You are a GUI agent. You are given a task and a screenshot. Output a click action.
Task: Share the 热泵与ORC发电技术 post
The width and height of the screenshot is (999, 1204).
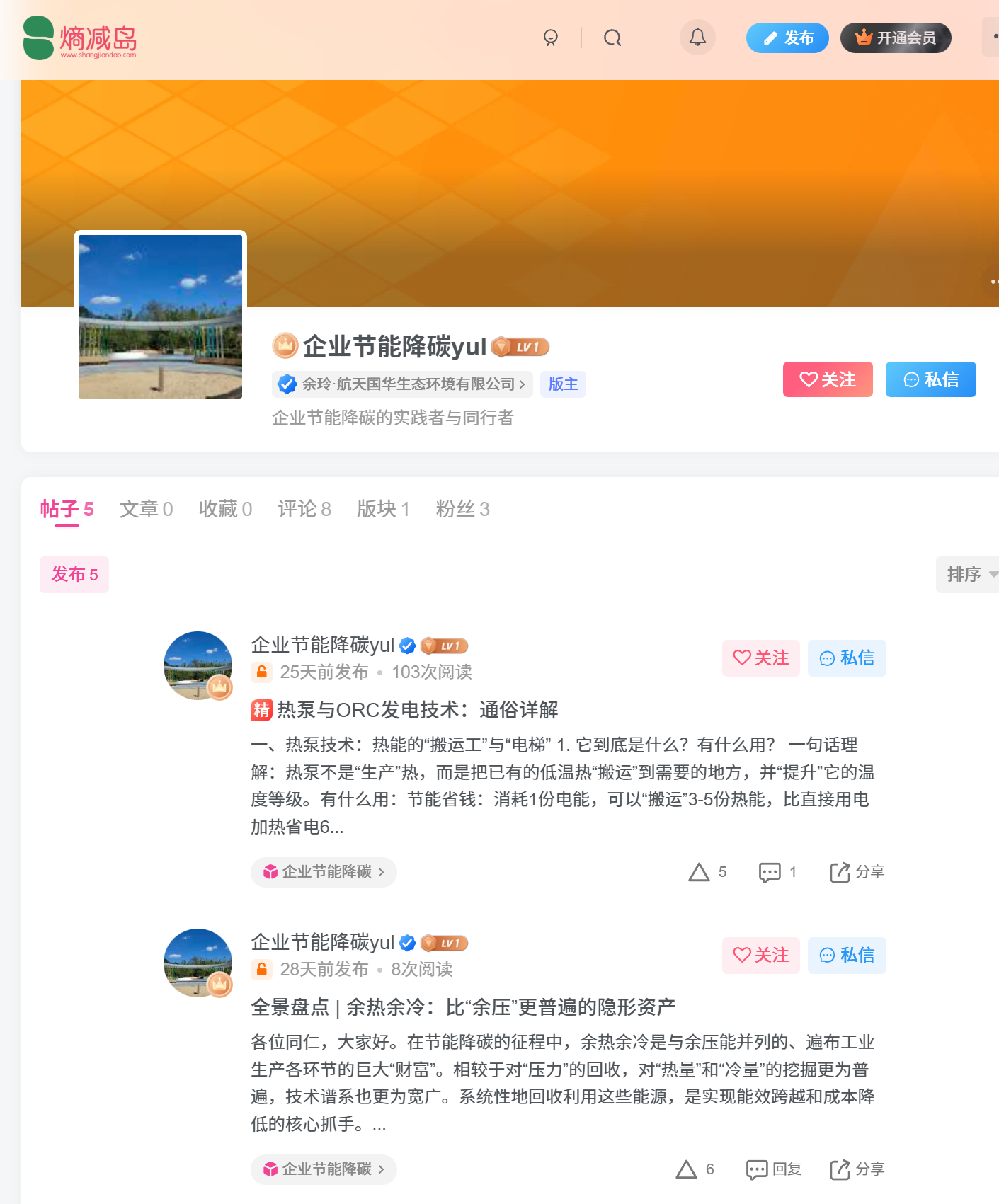coord(856,872)
